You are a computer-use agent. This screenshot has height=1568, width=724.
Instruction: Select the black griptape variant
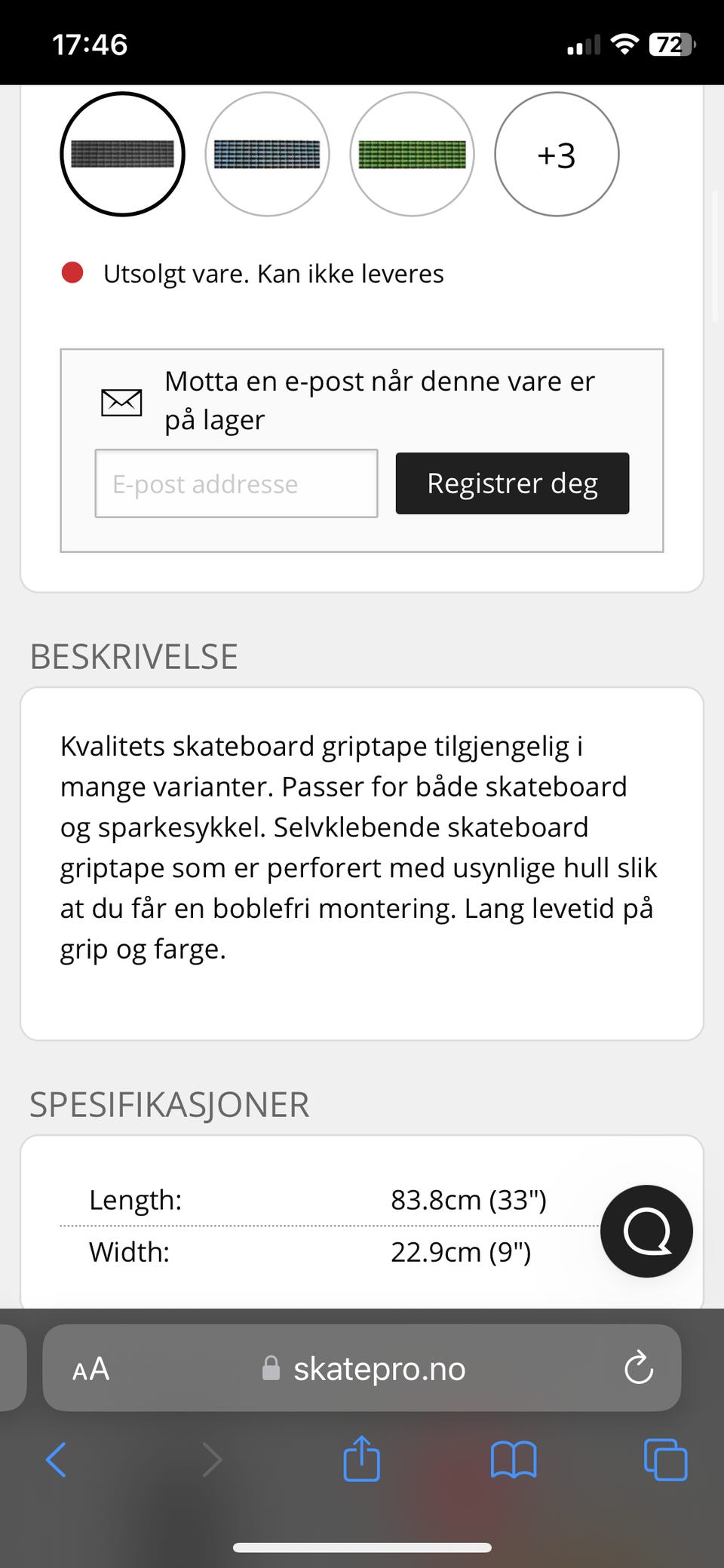[122, 153]
